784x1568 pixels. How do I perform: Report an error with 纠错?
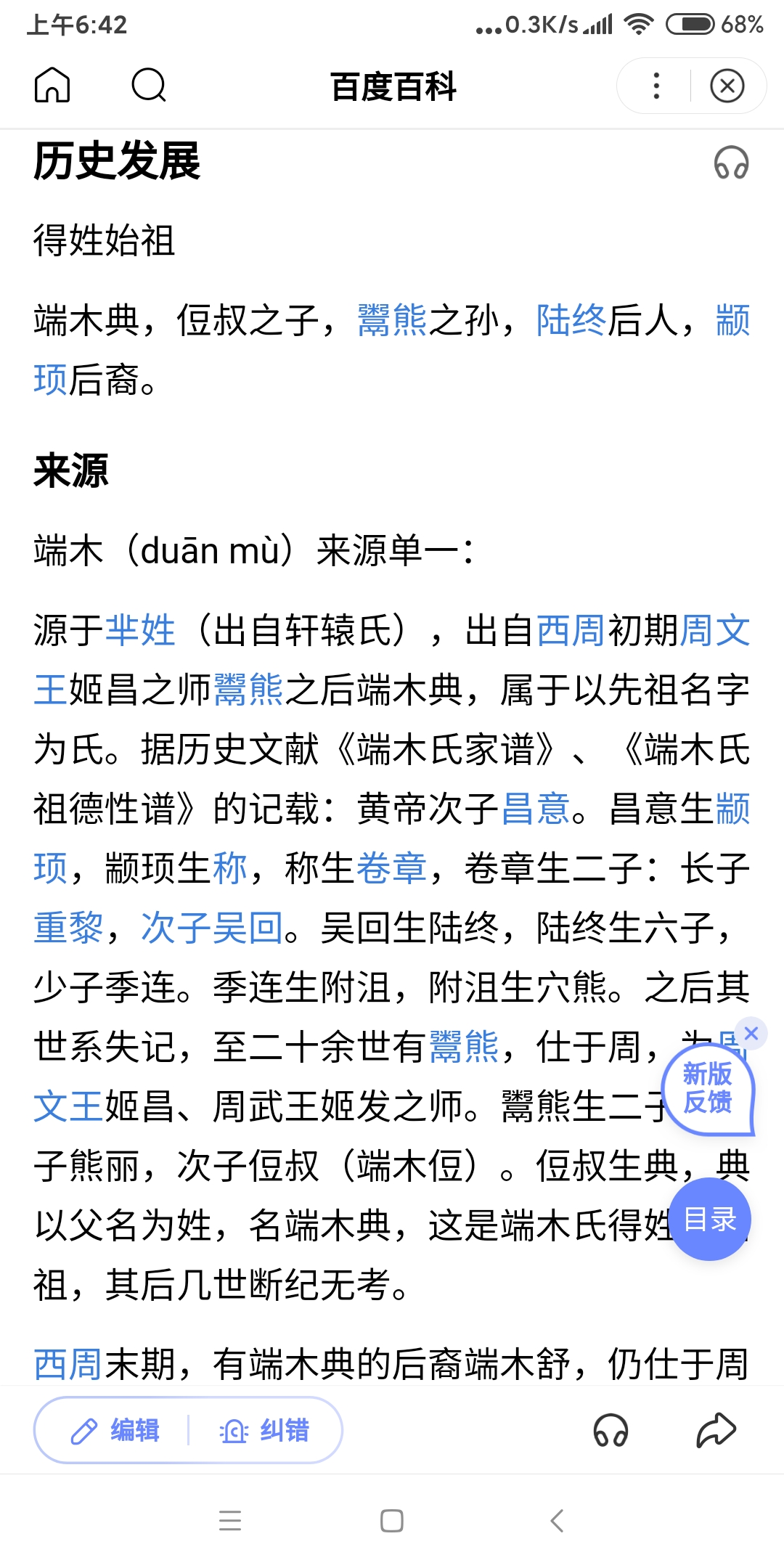tap(265, 1430)
